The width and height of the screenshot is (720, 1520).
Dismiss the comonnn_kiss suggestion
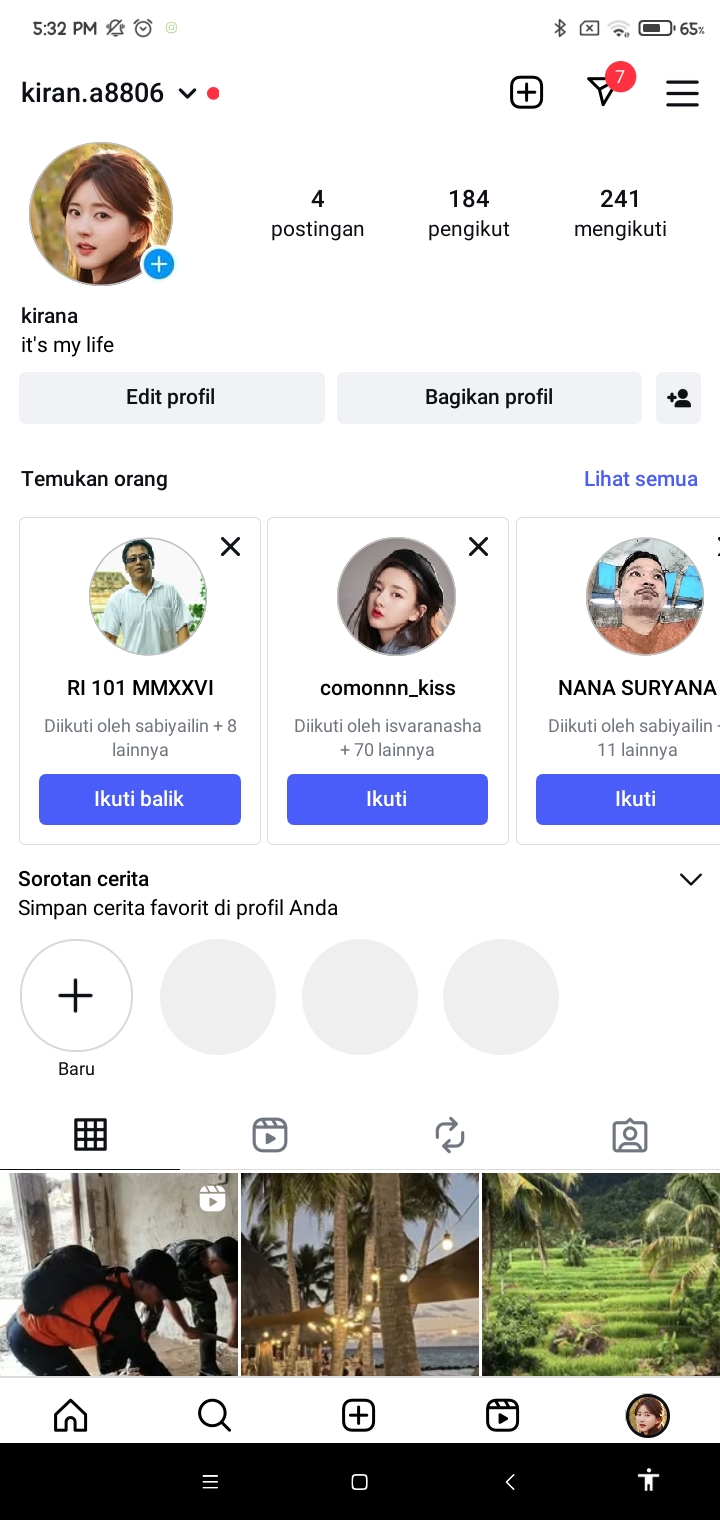pyautogui.click(x=478, y=547)
